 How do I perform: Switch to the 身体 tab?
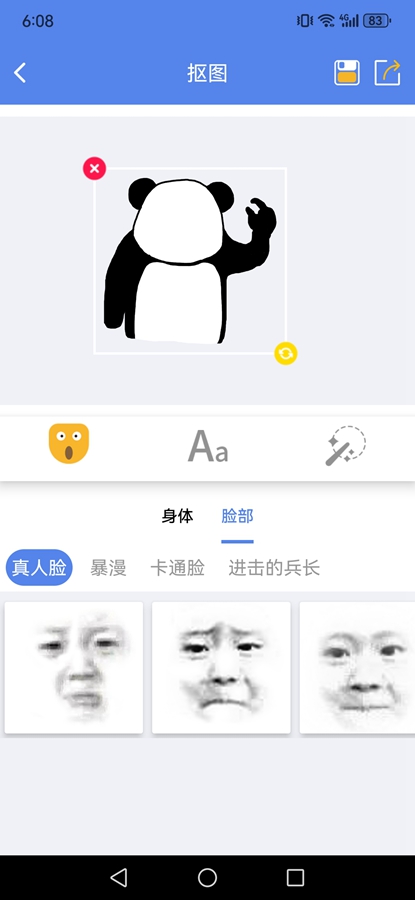(x=177, y=516)
